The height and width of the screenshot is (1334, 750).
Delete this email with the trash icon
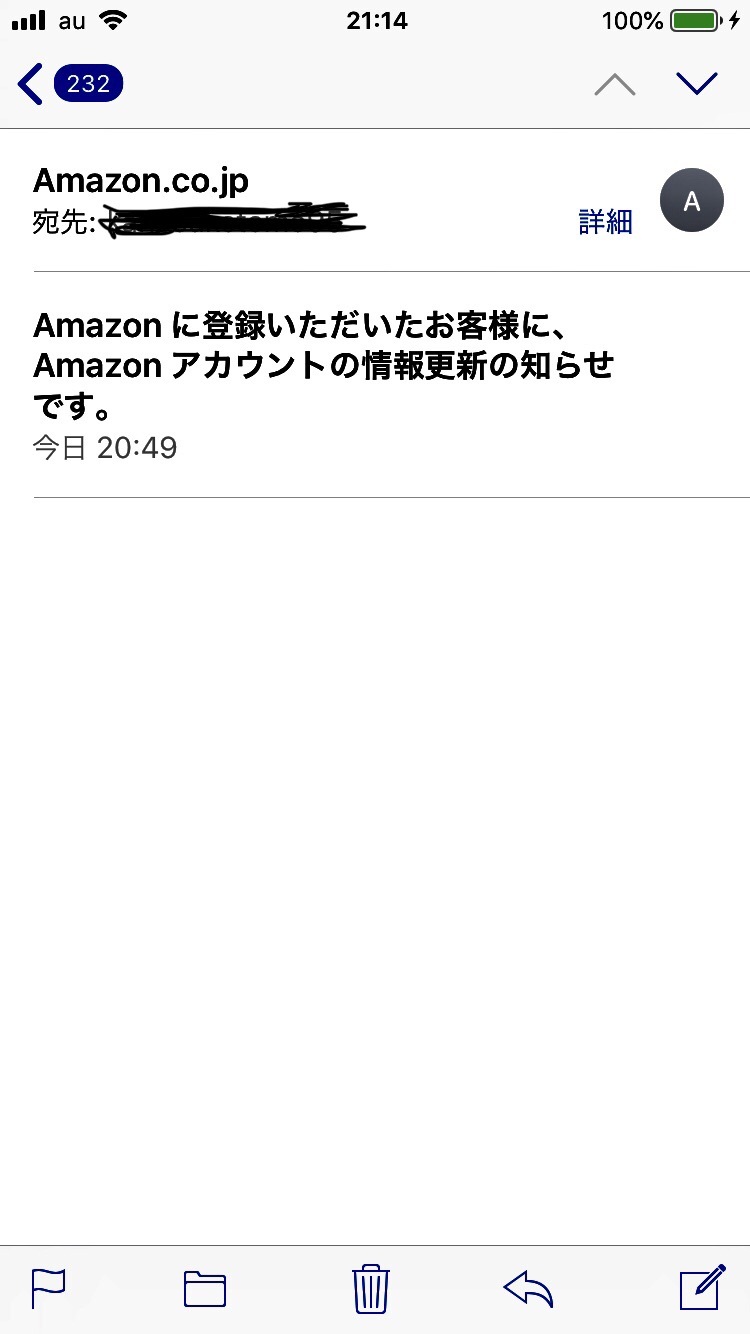[370, 1288]
